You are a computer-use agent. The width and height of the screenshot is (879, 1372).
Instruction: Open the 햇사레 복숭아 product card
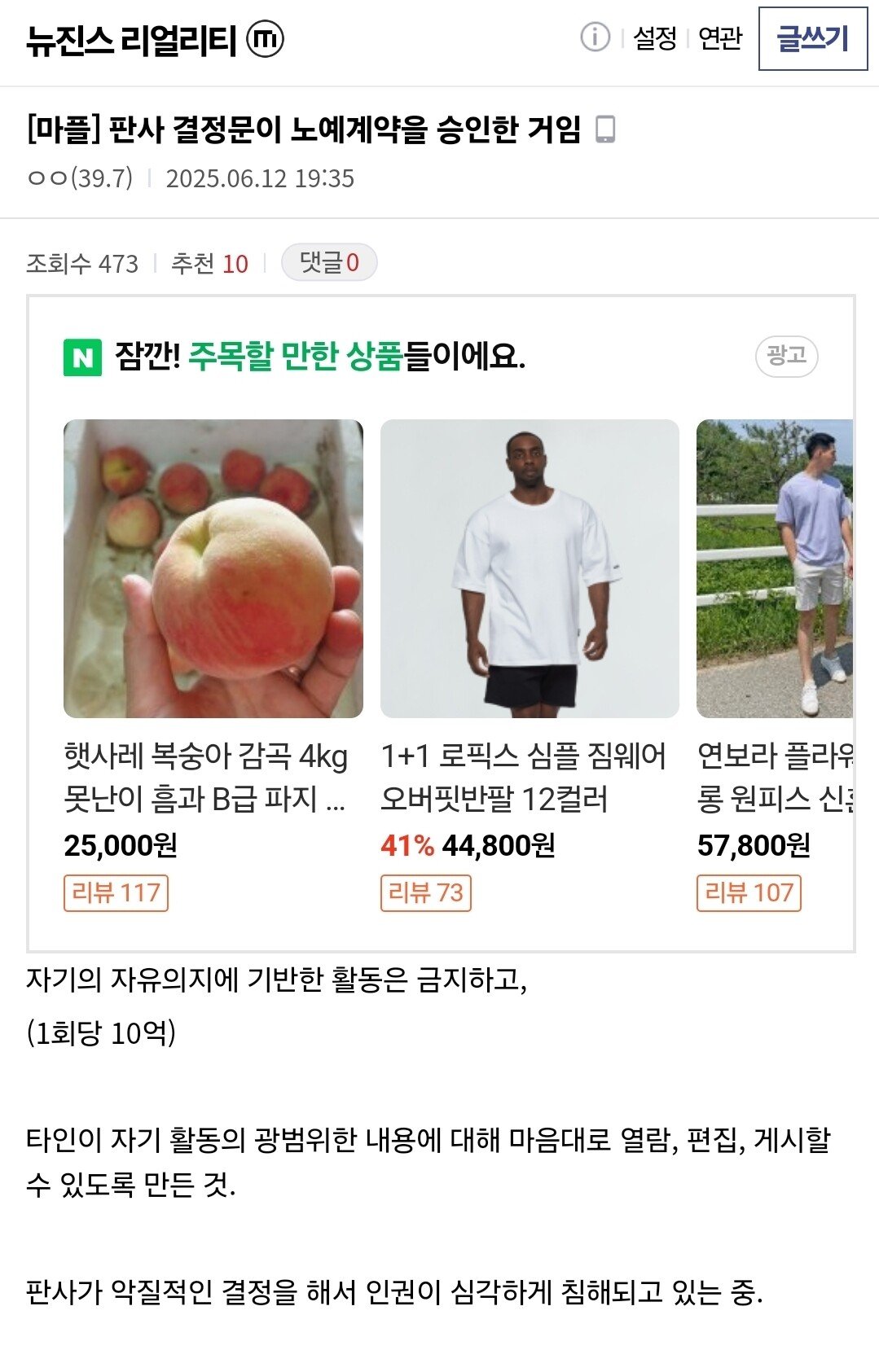click(213, 570)
